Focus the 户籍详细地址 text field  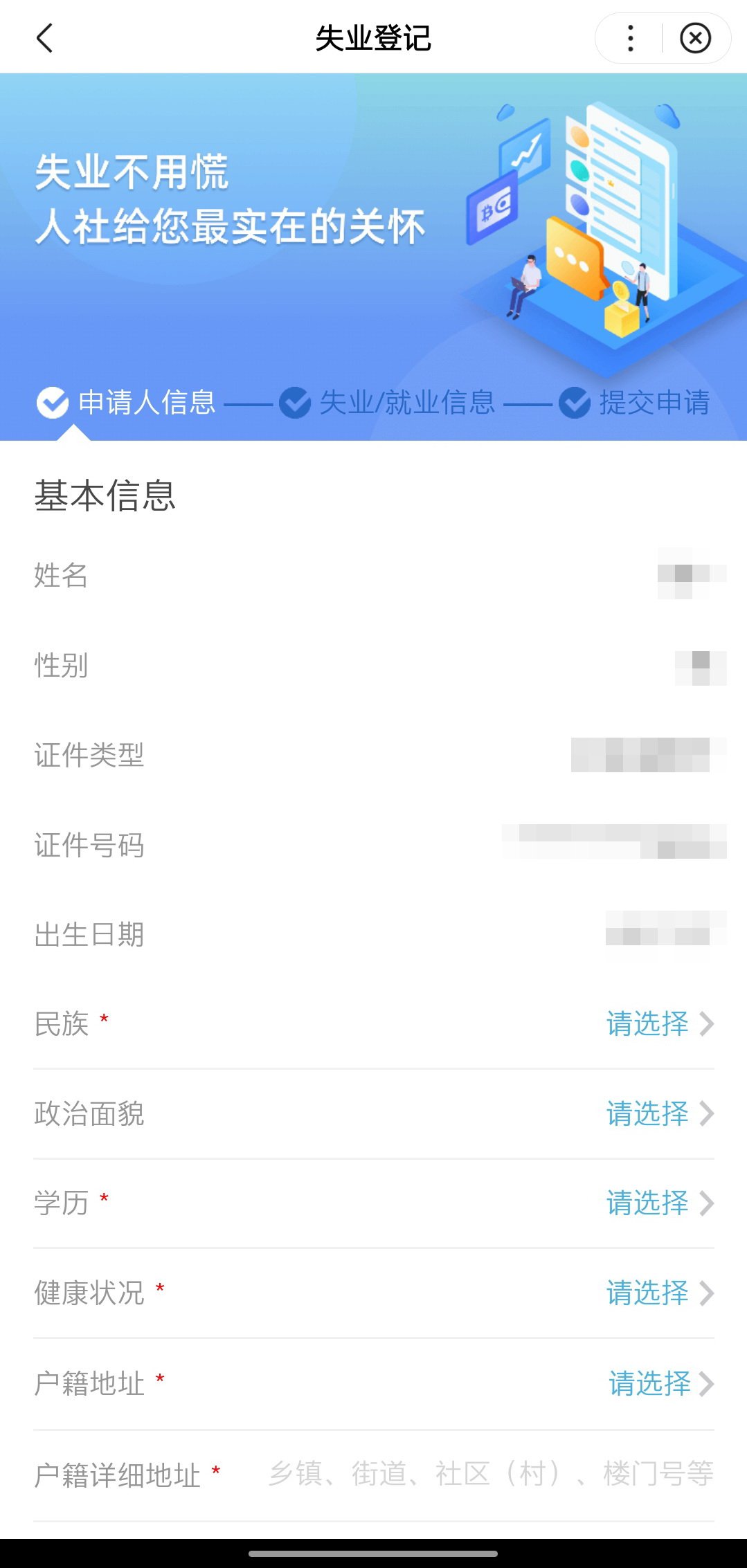(x=490, y=1474)
